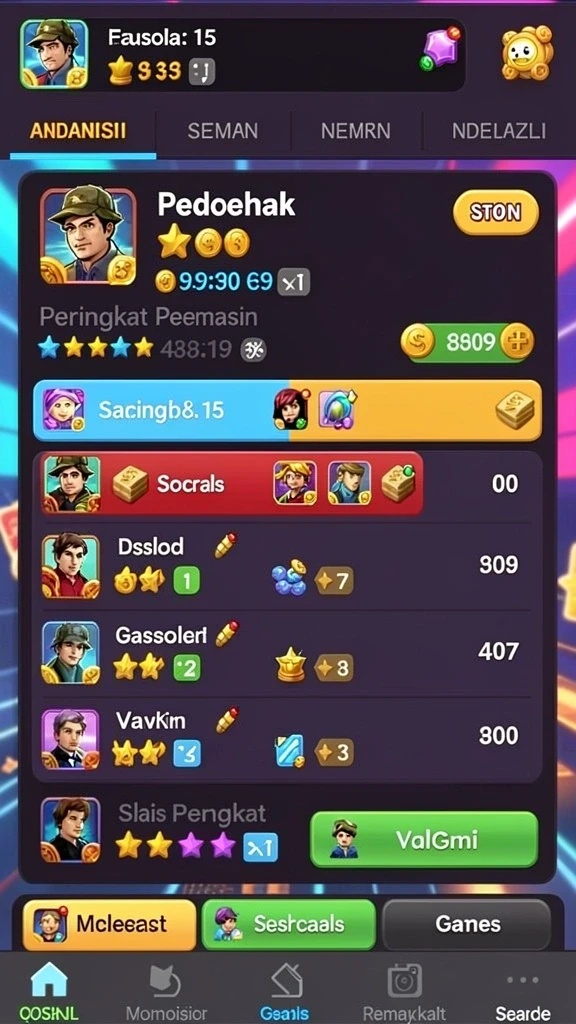Open the Ganes button

coord(466,924)
